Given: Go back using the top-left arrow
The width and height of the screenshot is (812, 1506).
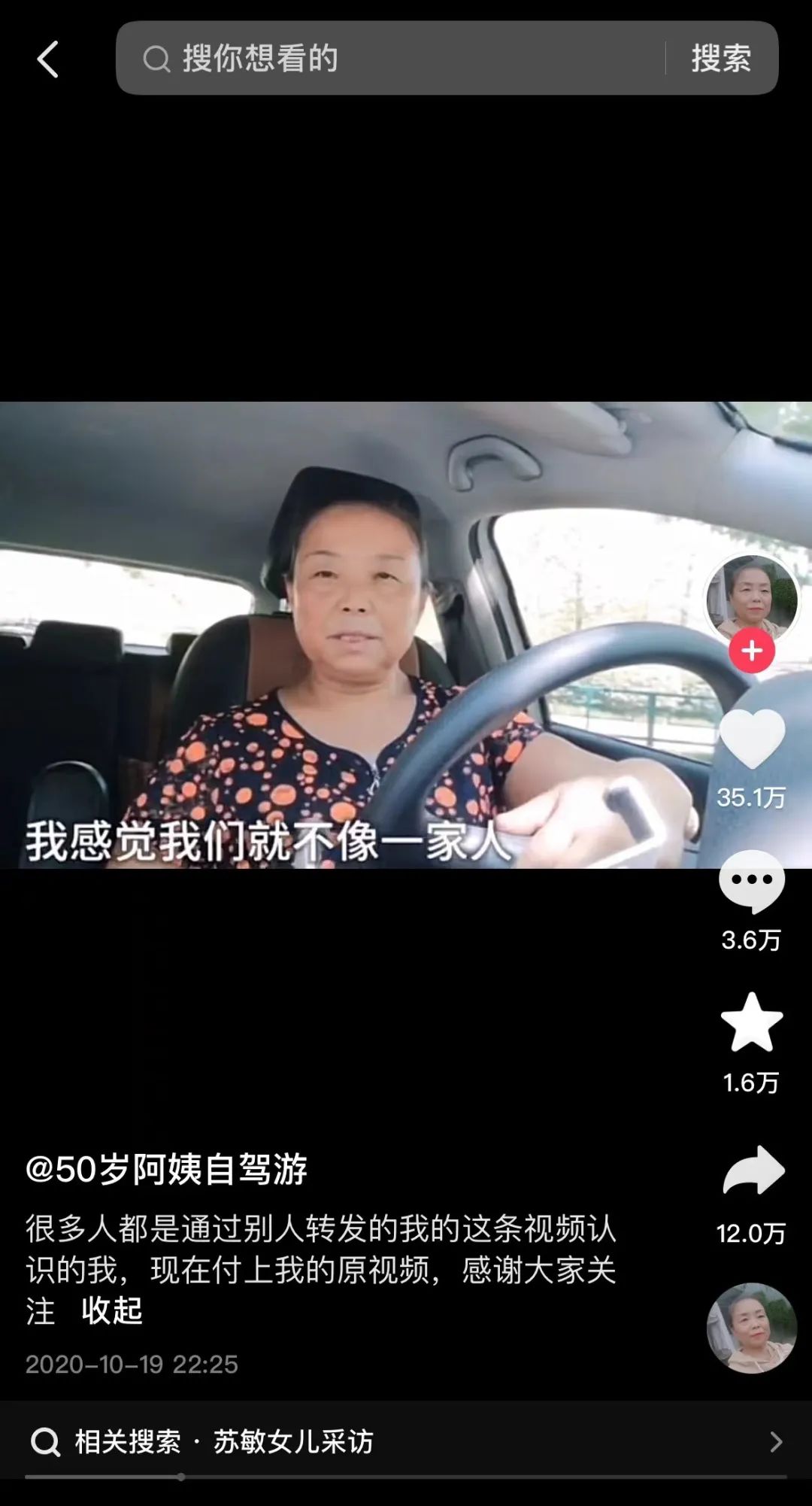Looking at the screenshot, I should point(48,59).
